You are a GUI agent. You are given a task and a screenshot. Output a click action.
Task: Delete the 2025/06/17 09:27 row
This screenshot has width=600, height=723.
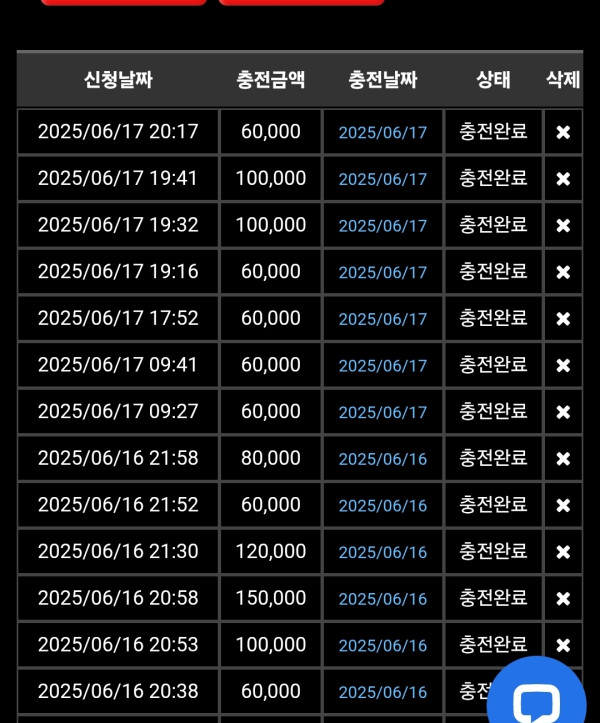563,412
